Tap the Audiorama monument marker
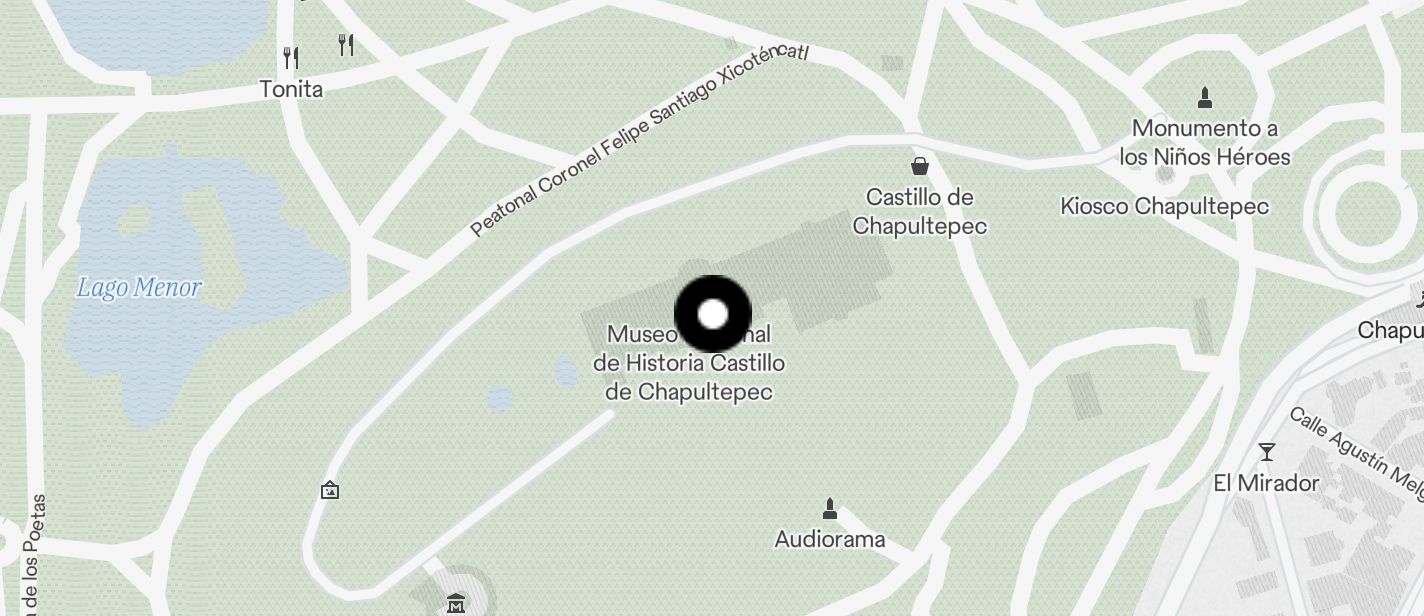 (829, 509)
